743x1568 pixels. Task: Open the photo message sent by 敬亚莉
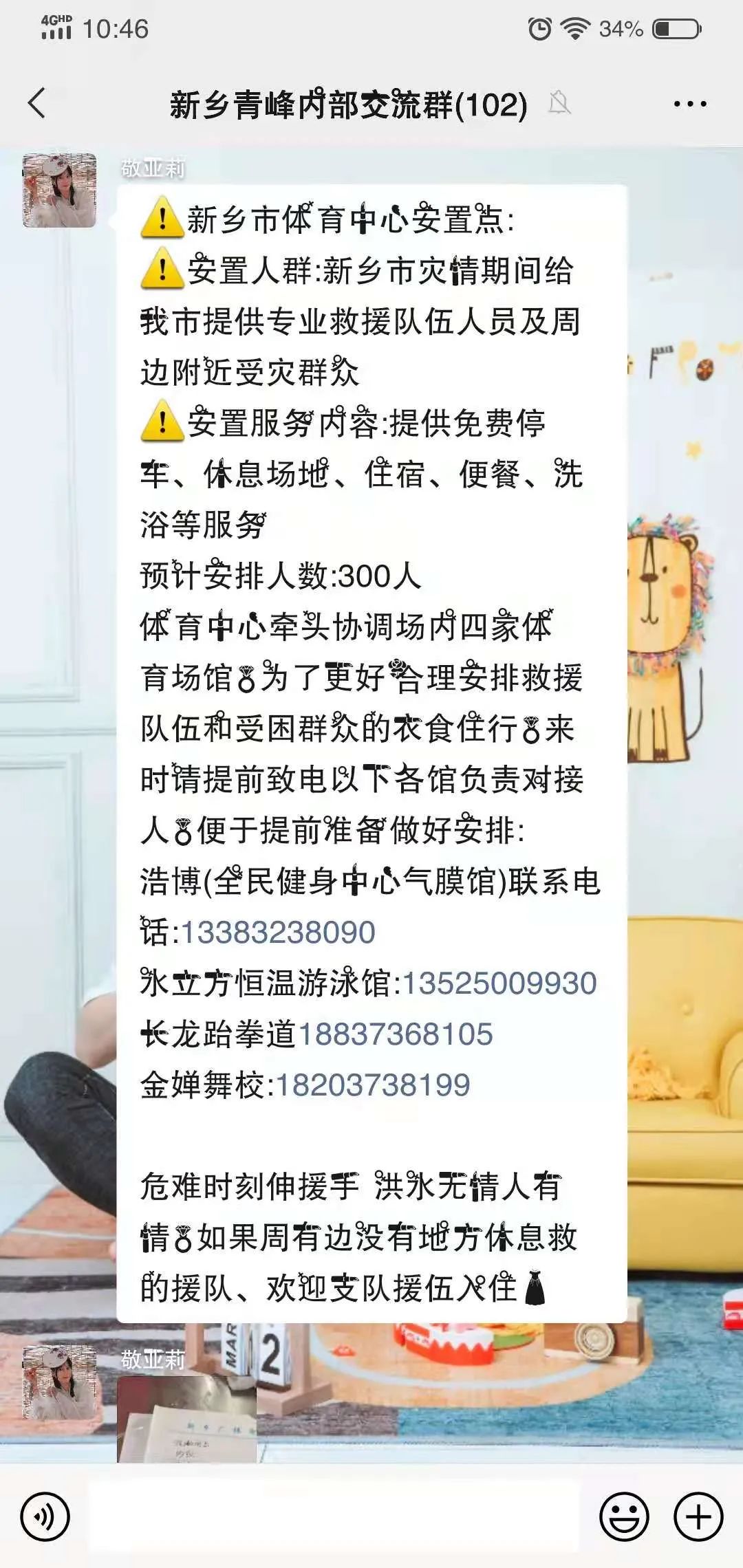pyautogui.click(x=186, y=1419)
